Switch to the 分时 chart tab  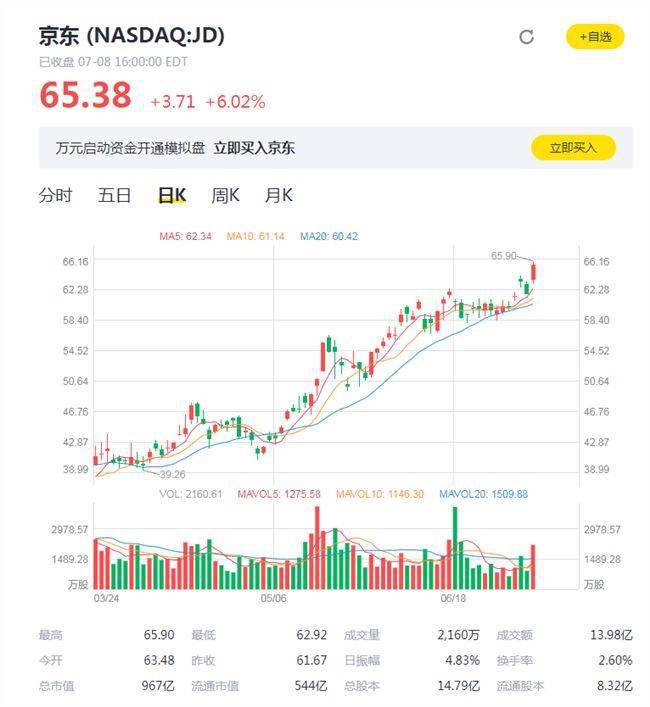(x=55, y=196)
